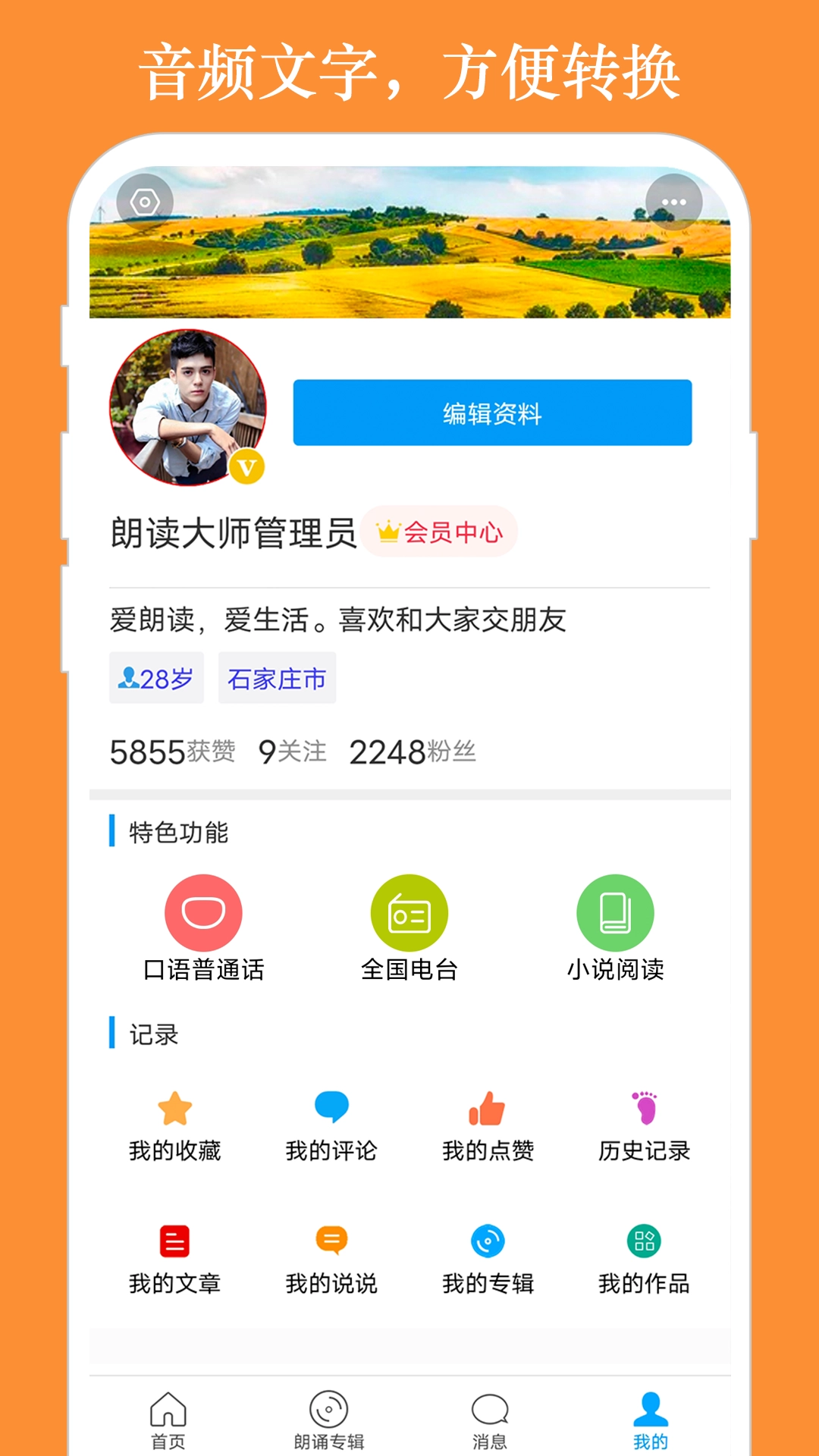Open the 我的点赞 thumbs-up icon

pyautogui.click(x=488, y=1109)
